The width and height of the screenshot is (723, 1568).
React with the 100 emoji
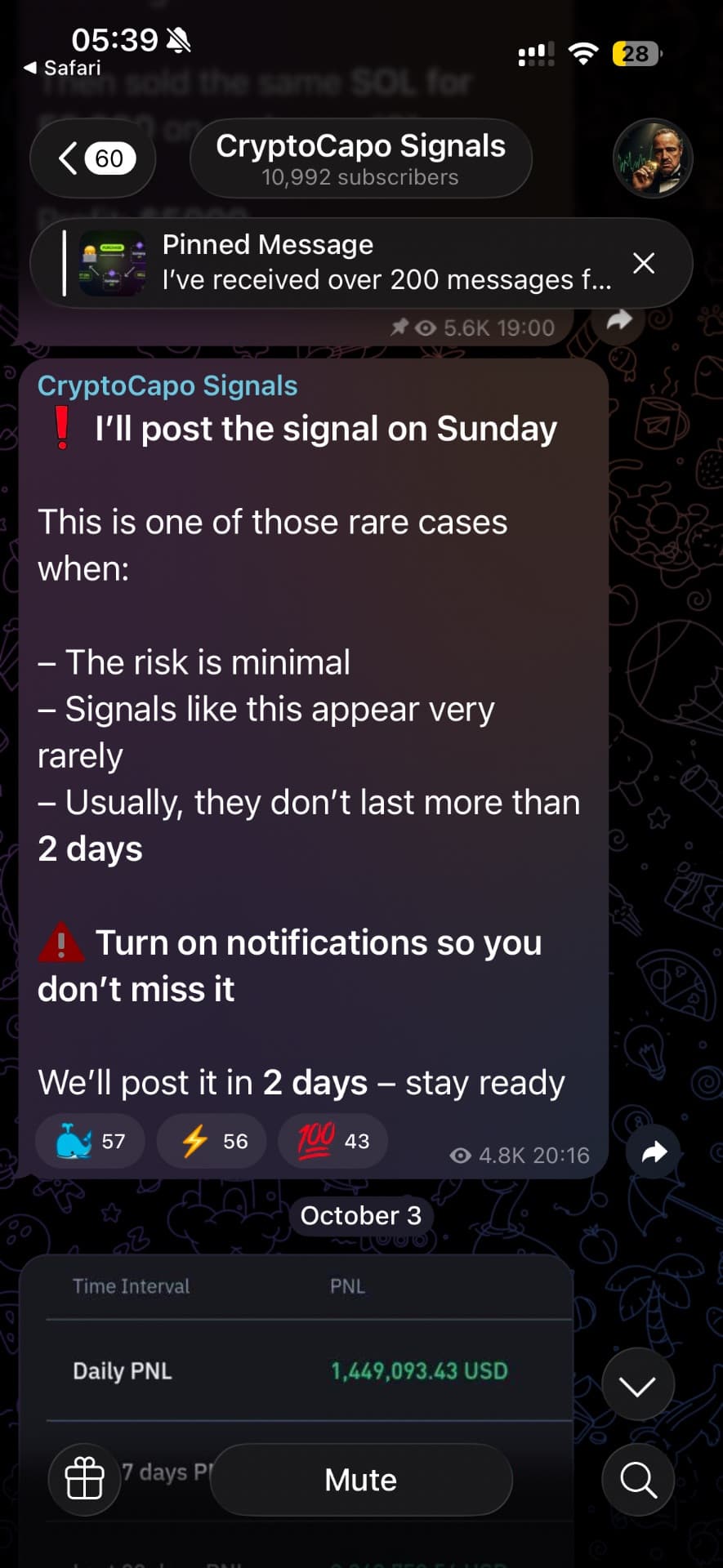tap(333, 1141)
